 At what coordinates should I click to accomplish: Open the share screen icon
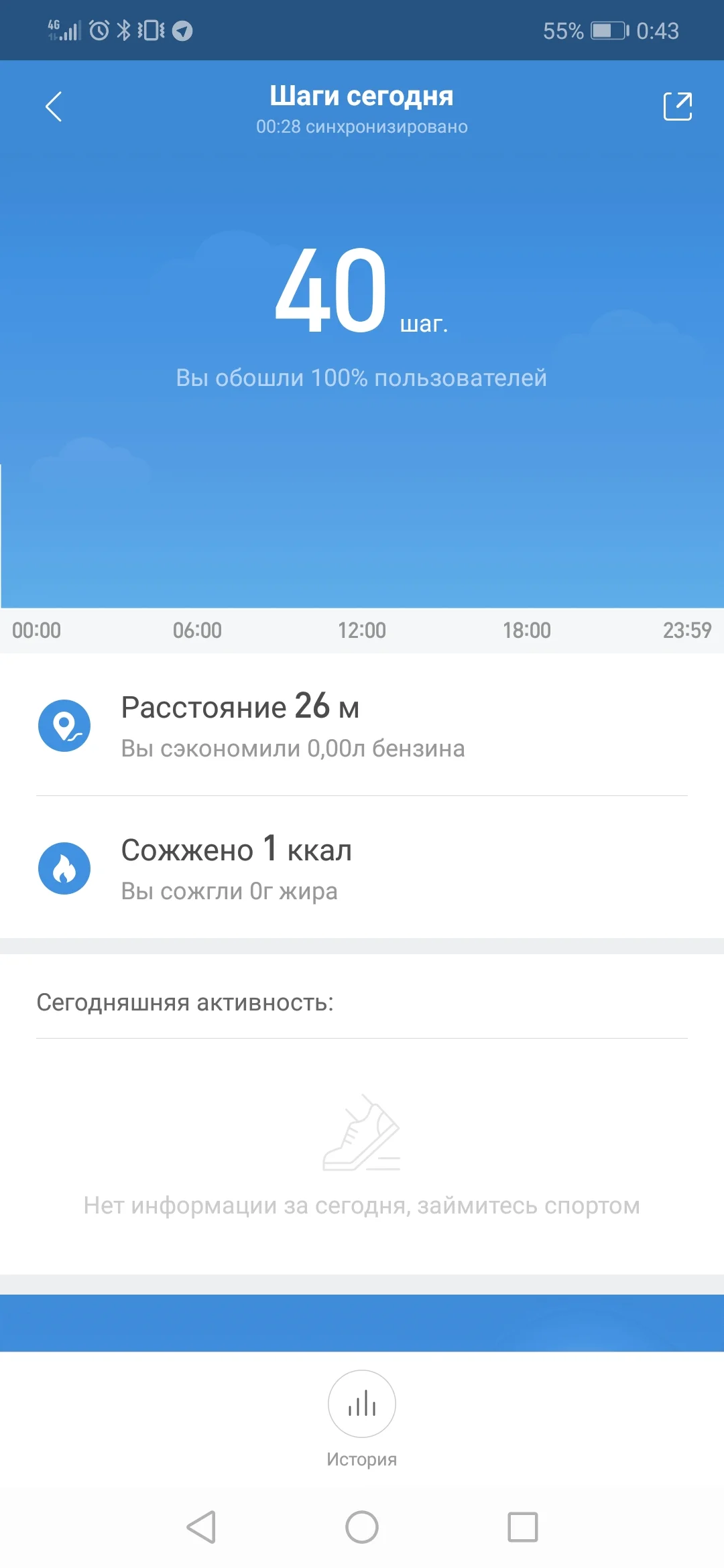pyautogui.click(x=678, y=106)
